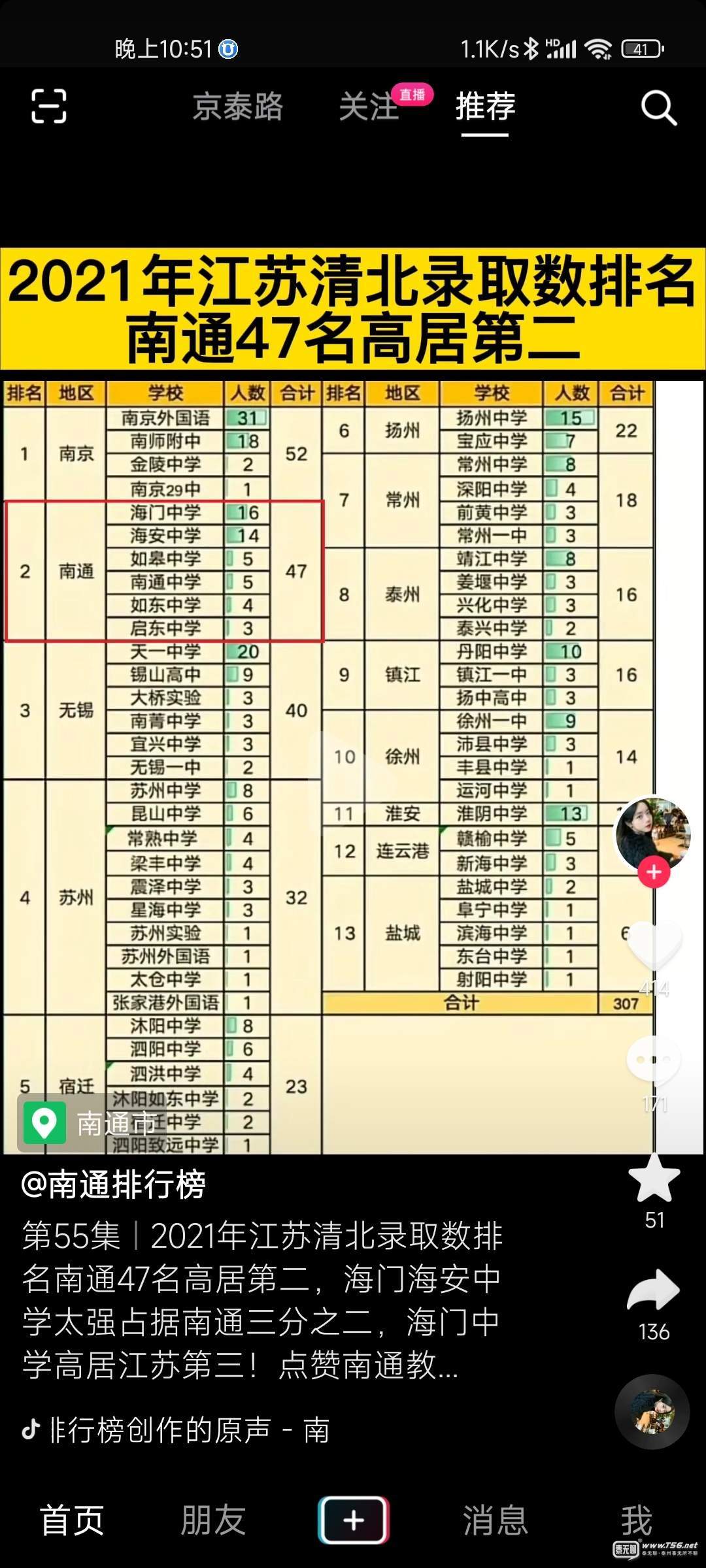This screenshot has height=1568, width=706.
Task: Switch to the 京泰路 tab
Action: (x=238, y=106)
